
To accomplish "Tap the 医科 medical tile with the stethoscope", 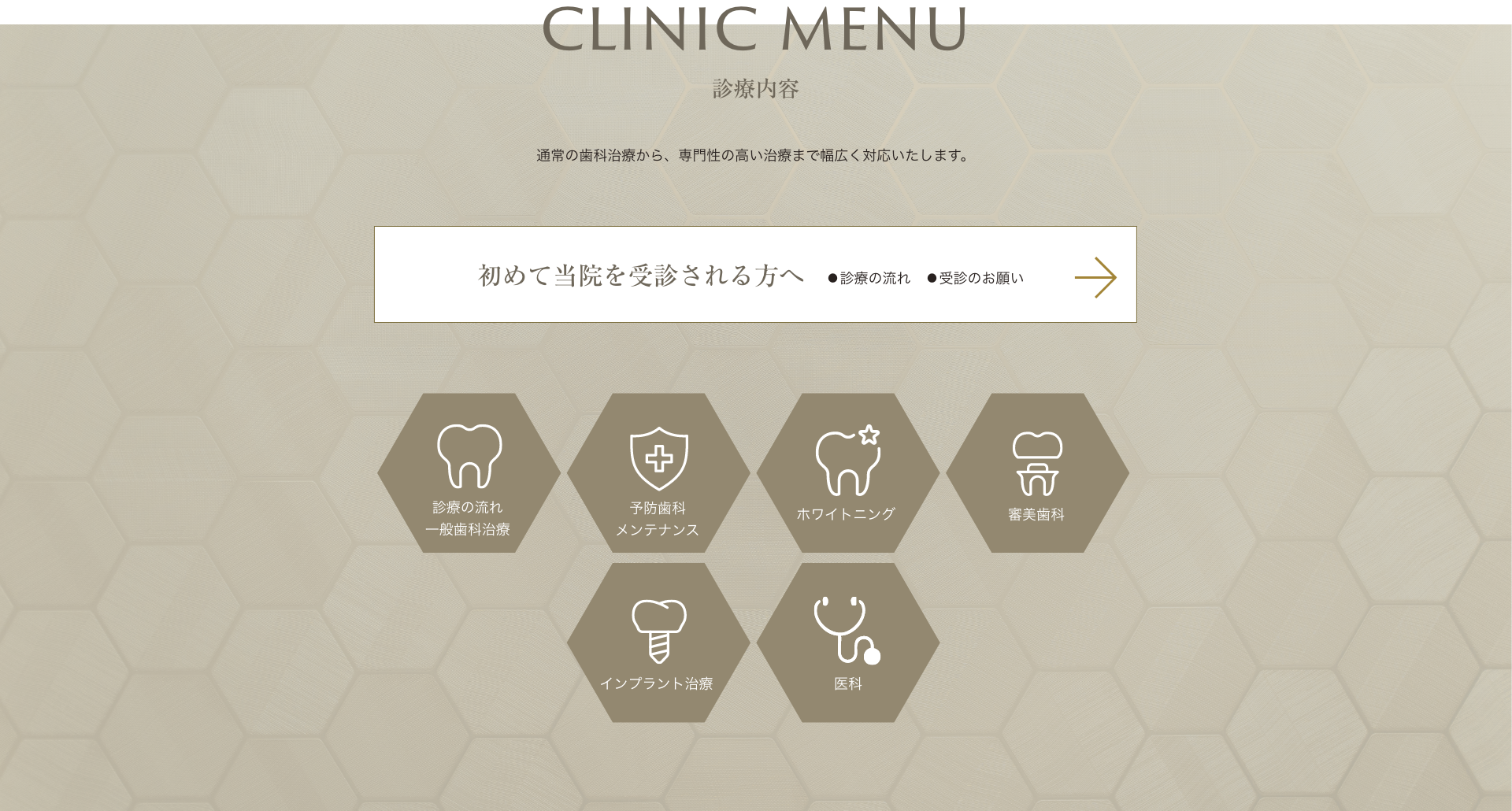I will point(847,643).
